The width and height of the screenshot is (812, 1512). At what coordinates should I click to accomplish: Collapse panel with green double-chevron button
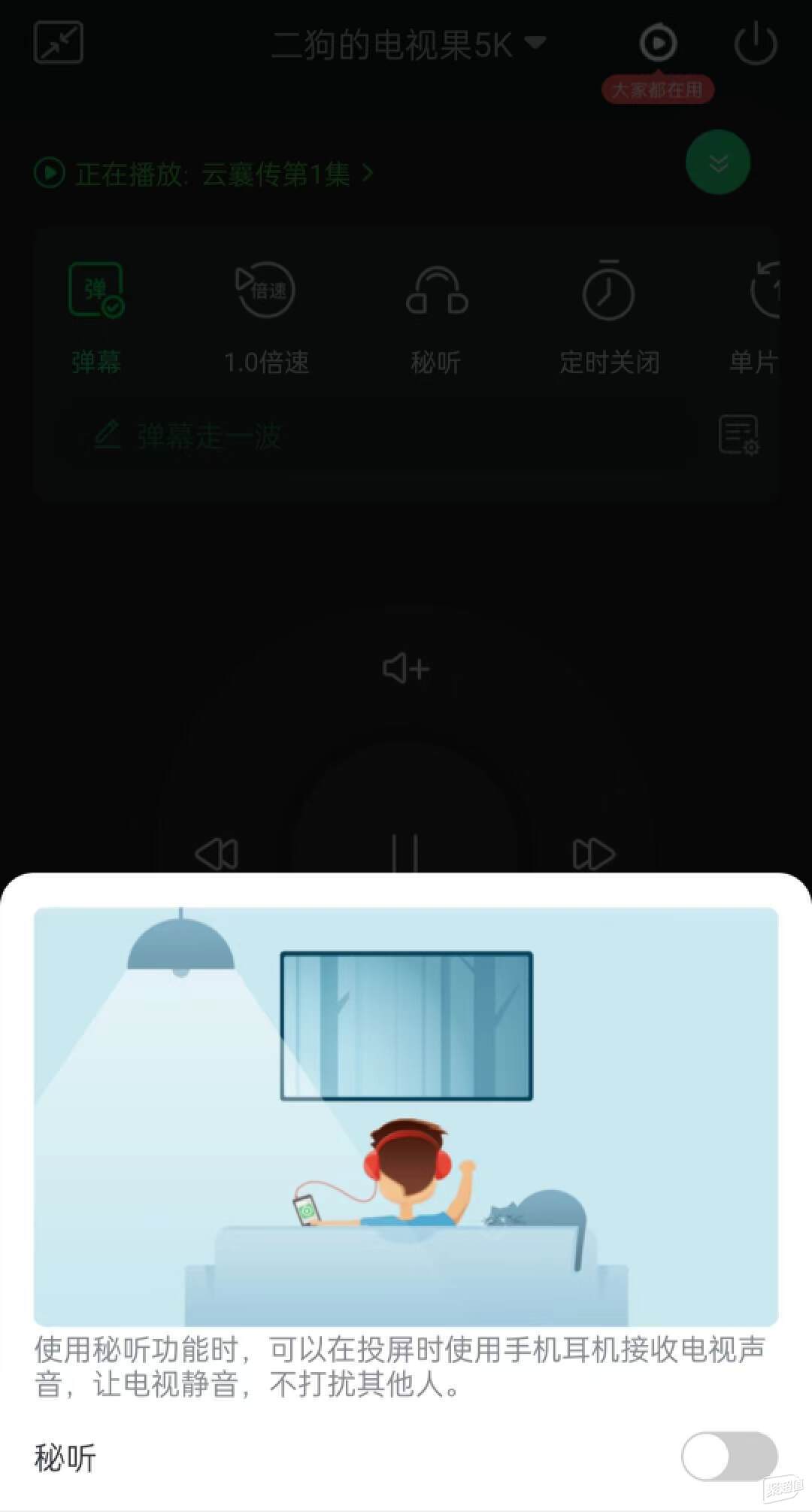tap(717, 162)
